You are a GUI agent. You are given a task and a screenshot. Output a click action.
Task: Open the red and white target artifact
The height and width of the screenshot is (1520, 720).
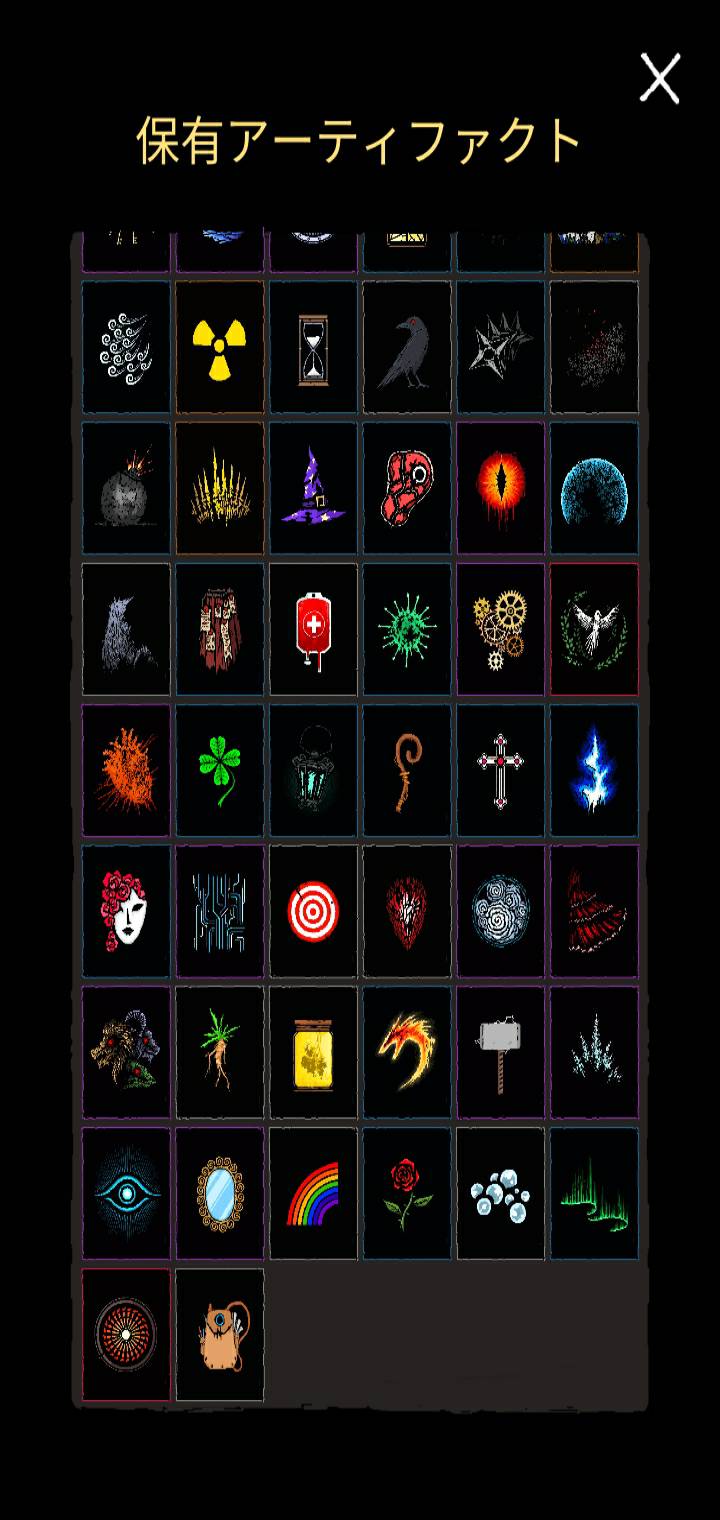313,912
